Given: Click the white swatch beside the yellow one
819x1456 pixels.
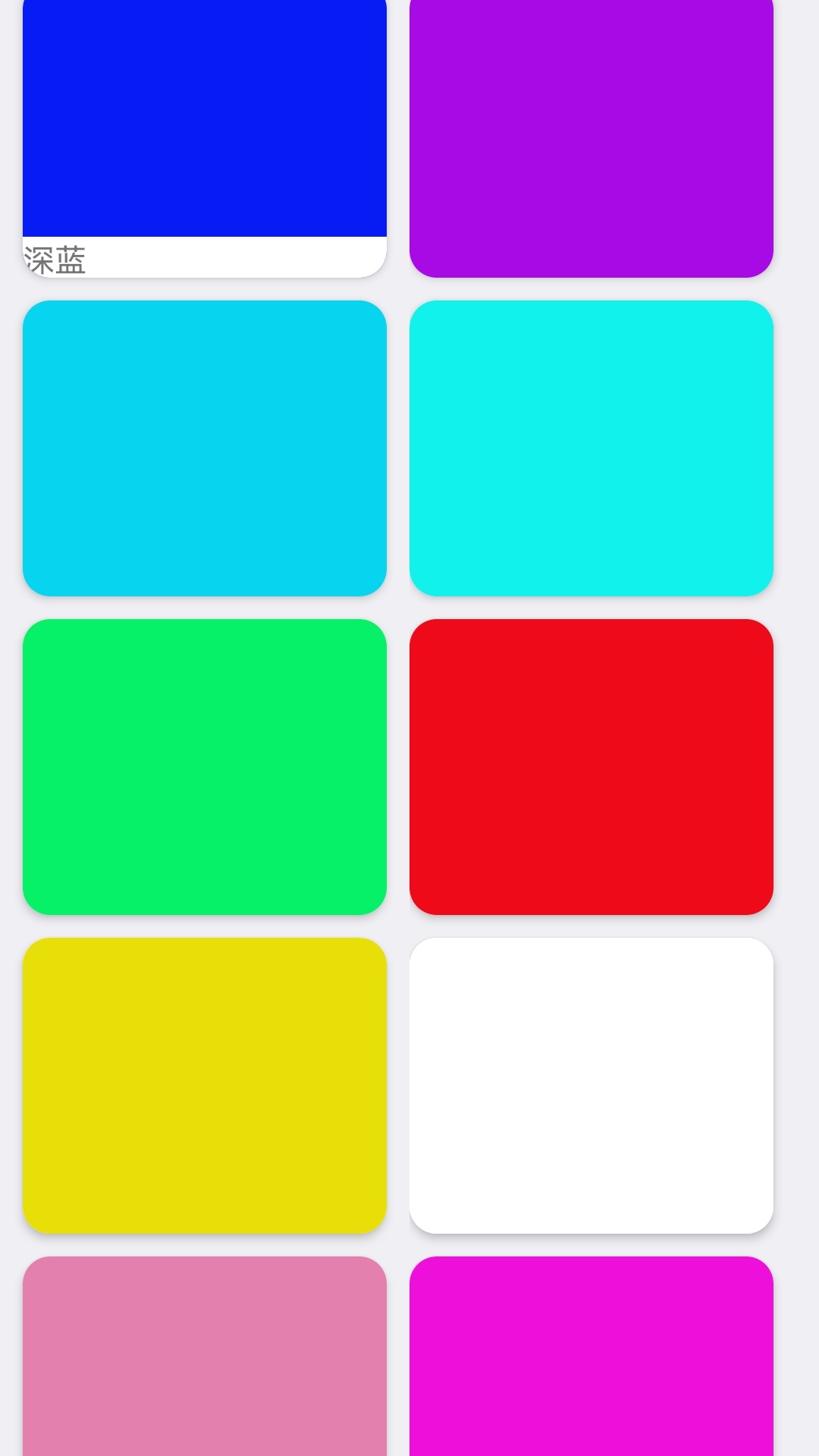Looking at the screenshot, I should [591, 1085].
